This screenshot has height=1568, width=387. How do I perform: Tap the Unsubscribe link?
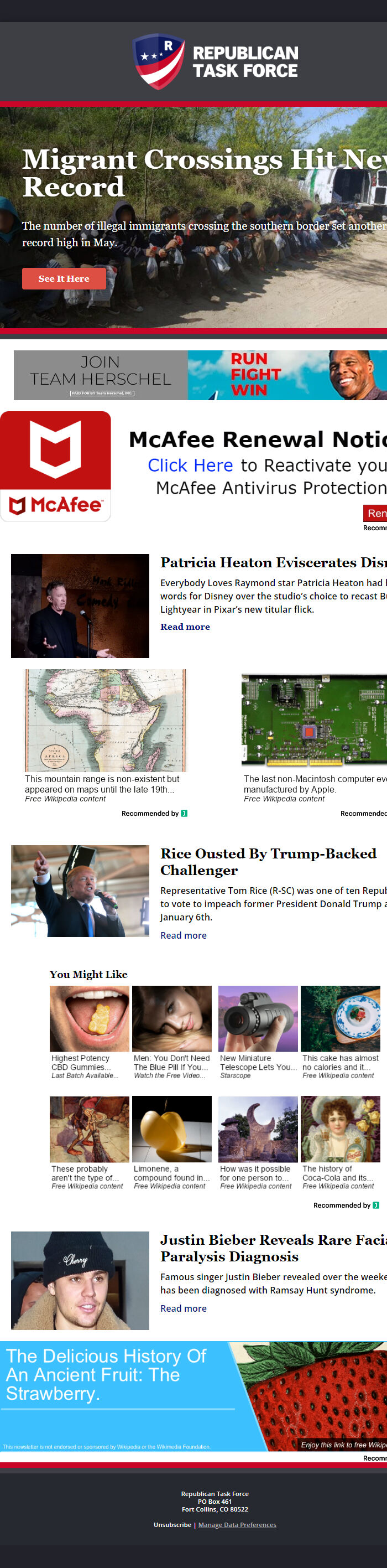[x=172, y=1525]
